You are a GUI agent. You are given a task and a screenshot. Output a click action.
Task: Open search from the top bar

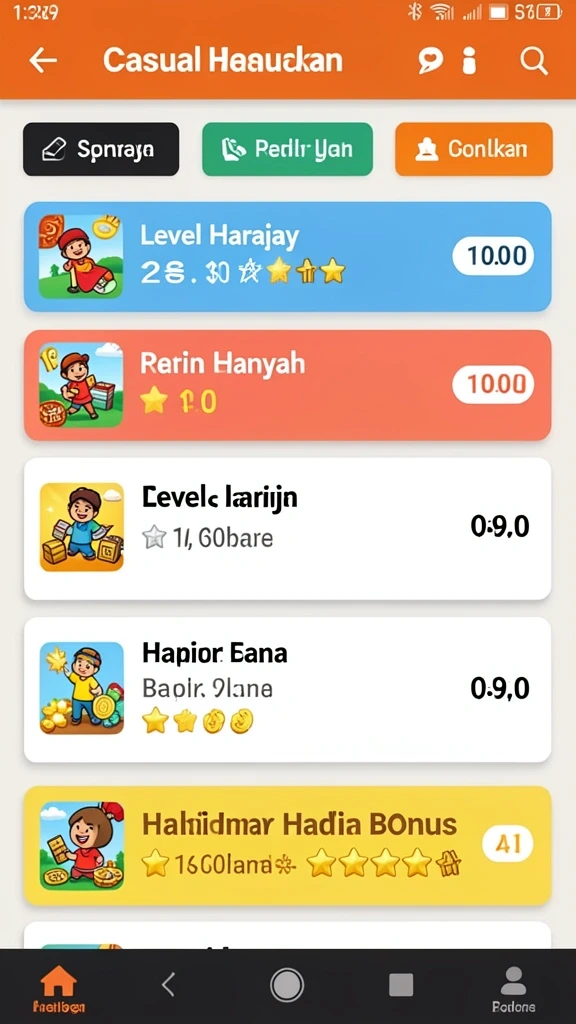534,61
